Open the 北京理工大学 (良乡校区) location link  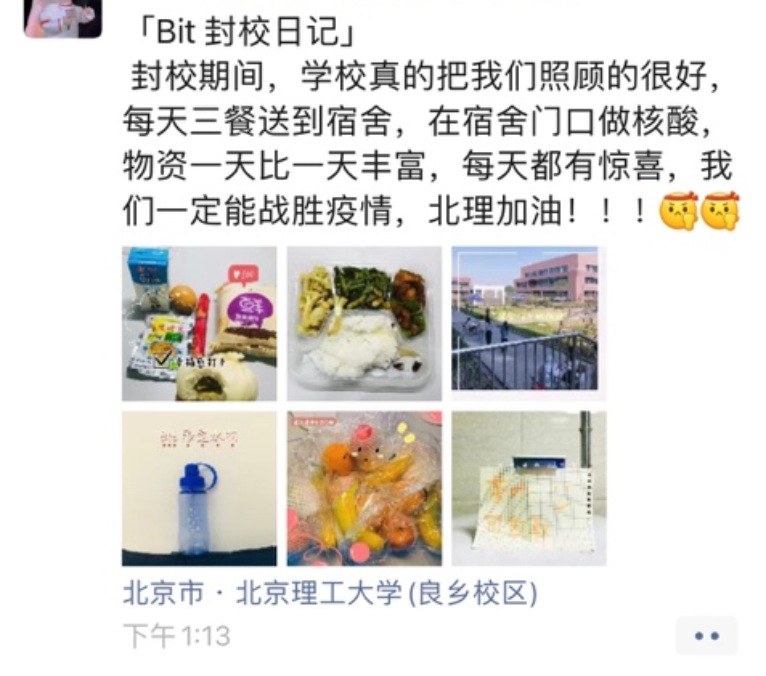click(x=330, y=593)
